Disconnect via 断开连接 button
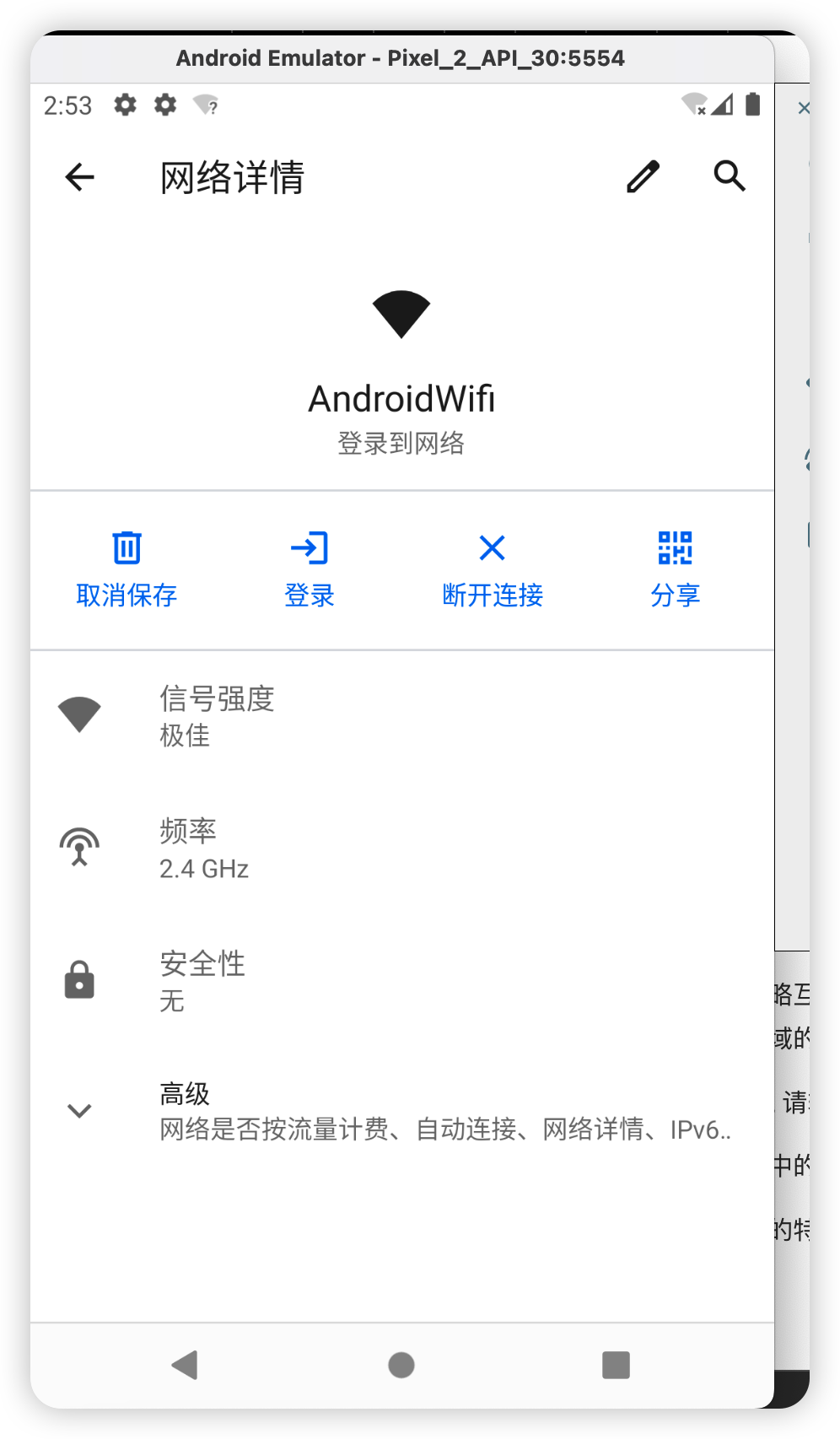This screenshot has height=1439, width=840. coord(493,569)
